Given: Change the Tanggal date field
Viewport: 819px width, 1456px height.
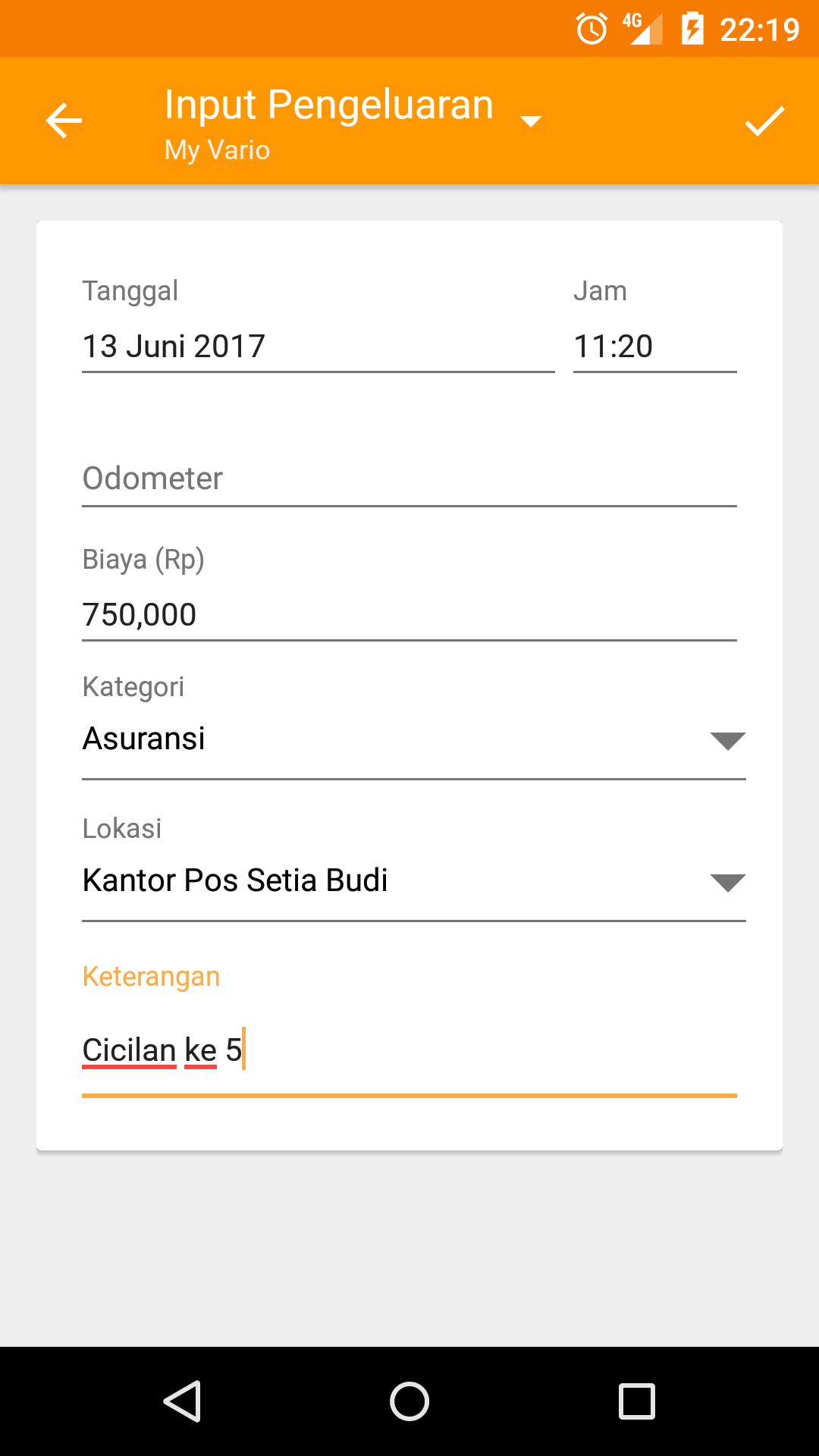Looking at the screenshot, I should [318, 347].
